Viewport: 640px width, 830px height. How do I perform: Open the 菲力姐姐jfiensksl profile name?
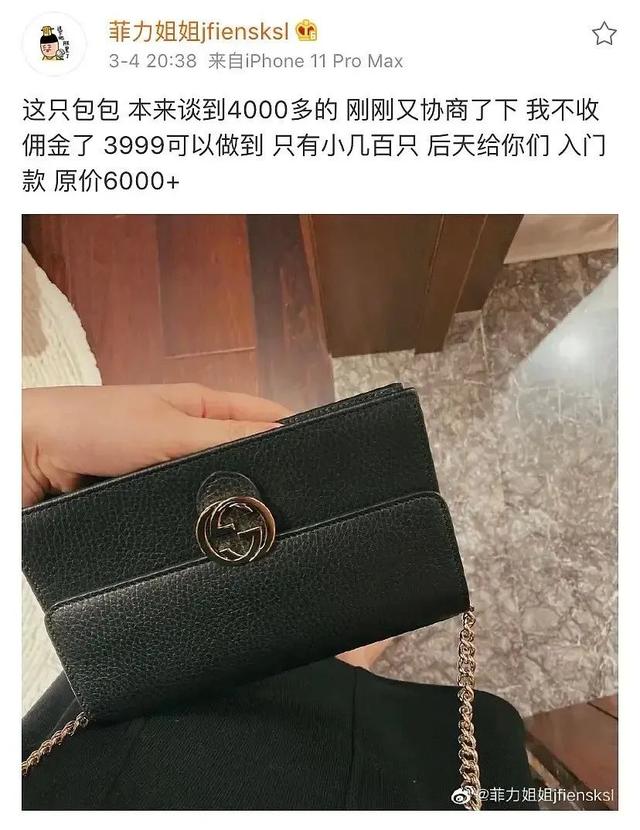(x=197, y=32)
